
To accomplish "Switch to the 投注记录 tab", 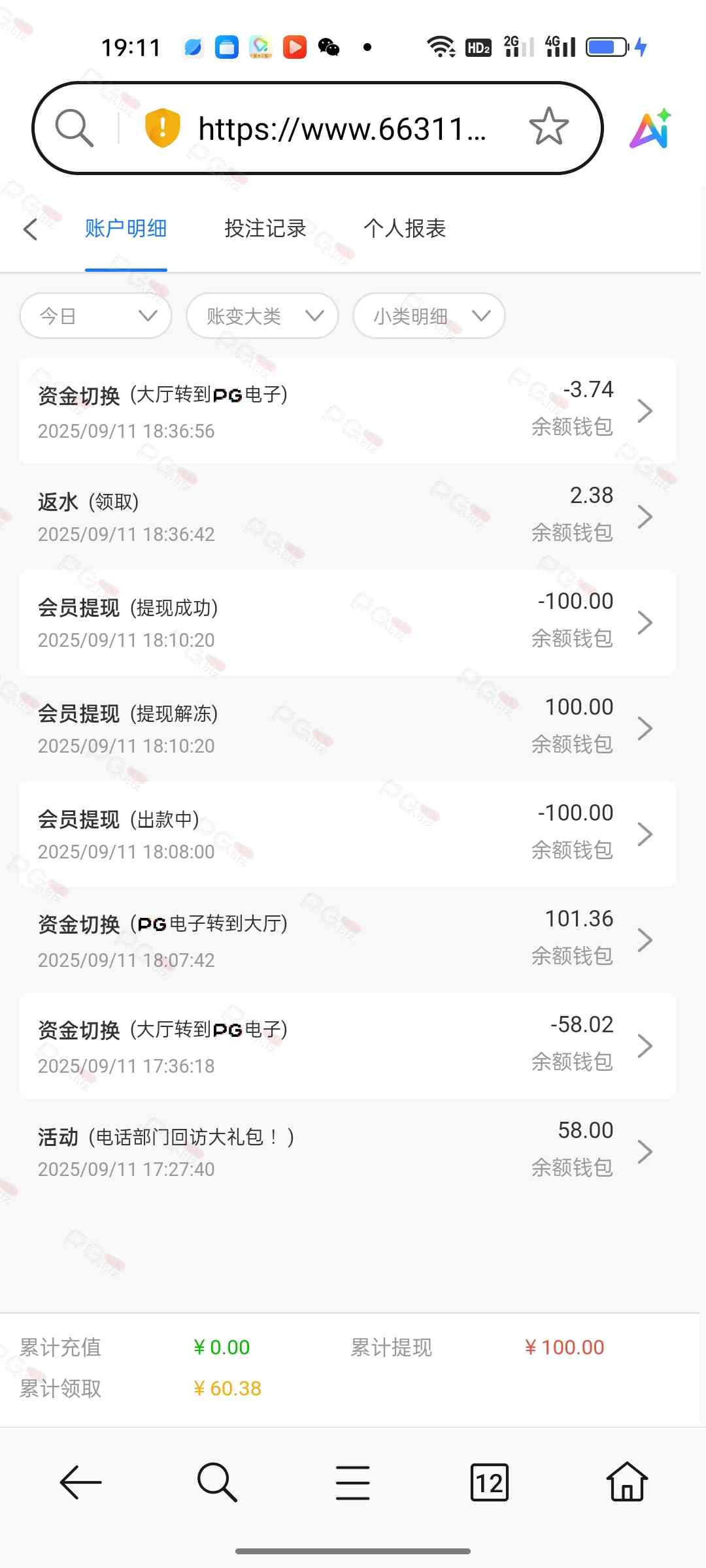I will point(265,229).
